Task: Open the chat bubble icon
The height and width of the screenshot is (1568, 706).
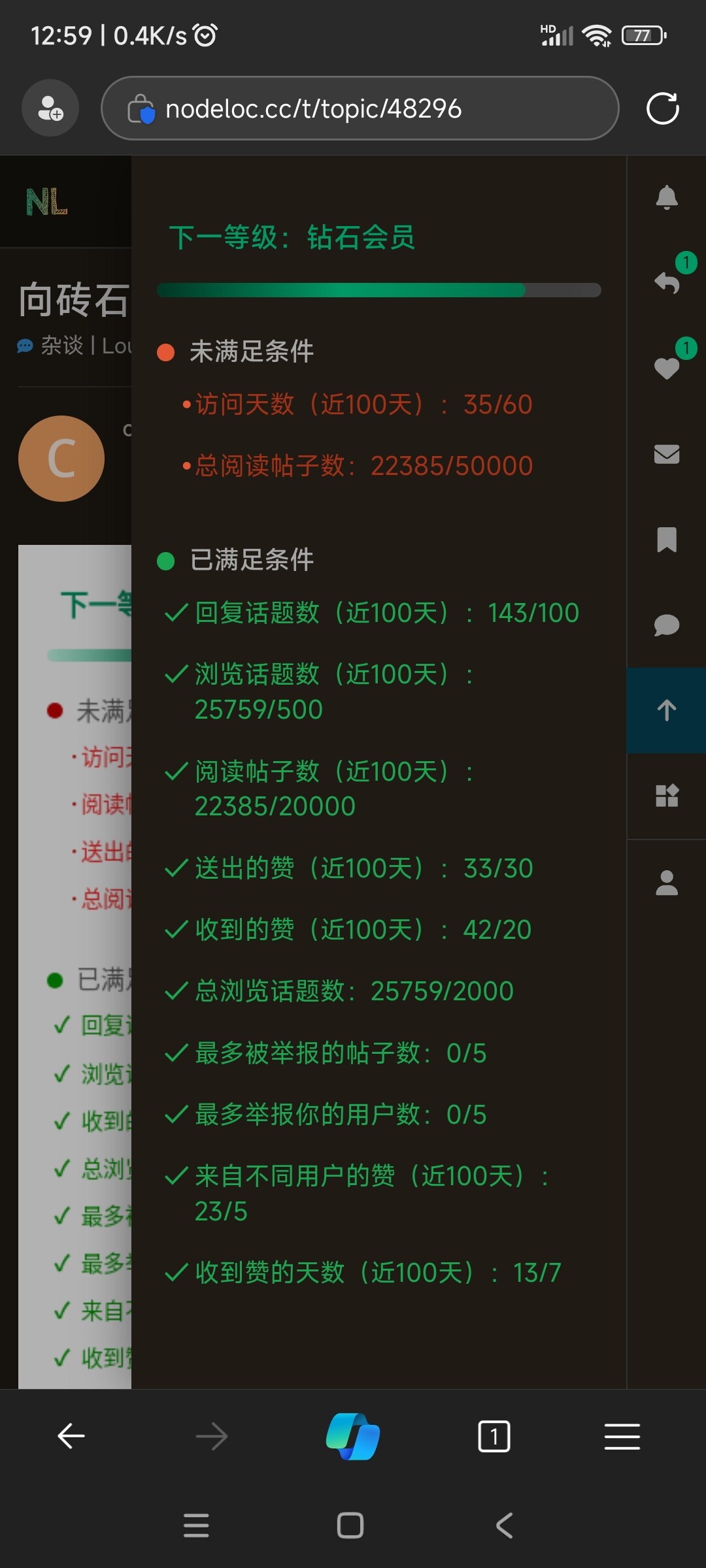Action: [667, 625]
